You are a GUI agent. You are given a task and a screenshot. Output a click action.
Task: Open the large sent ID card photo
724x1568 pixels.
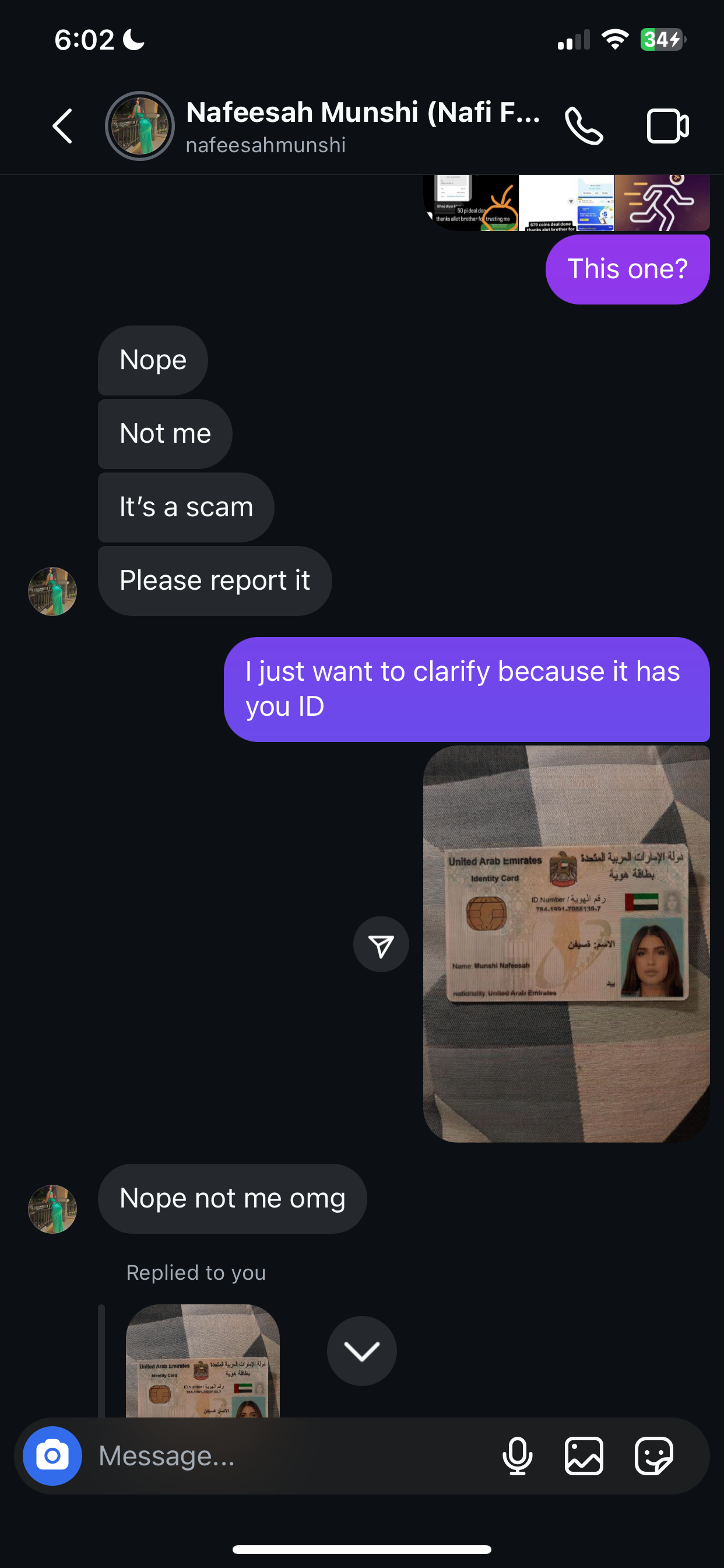(x=567, y=943)
